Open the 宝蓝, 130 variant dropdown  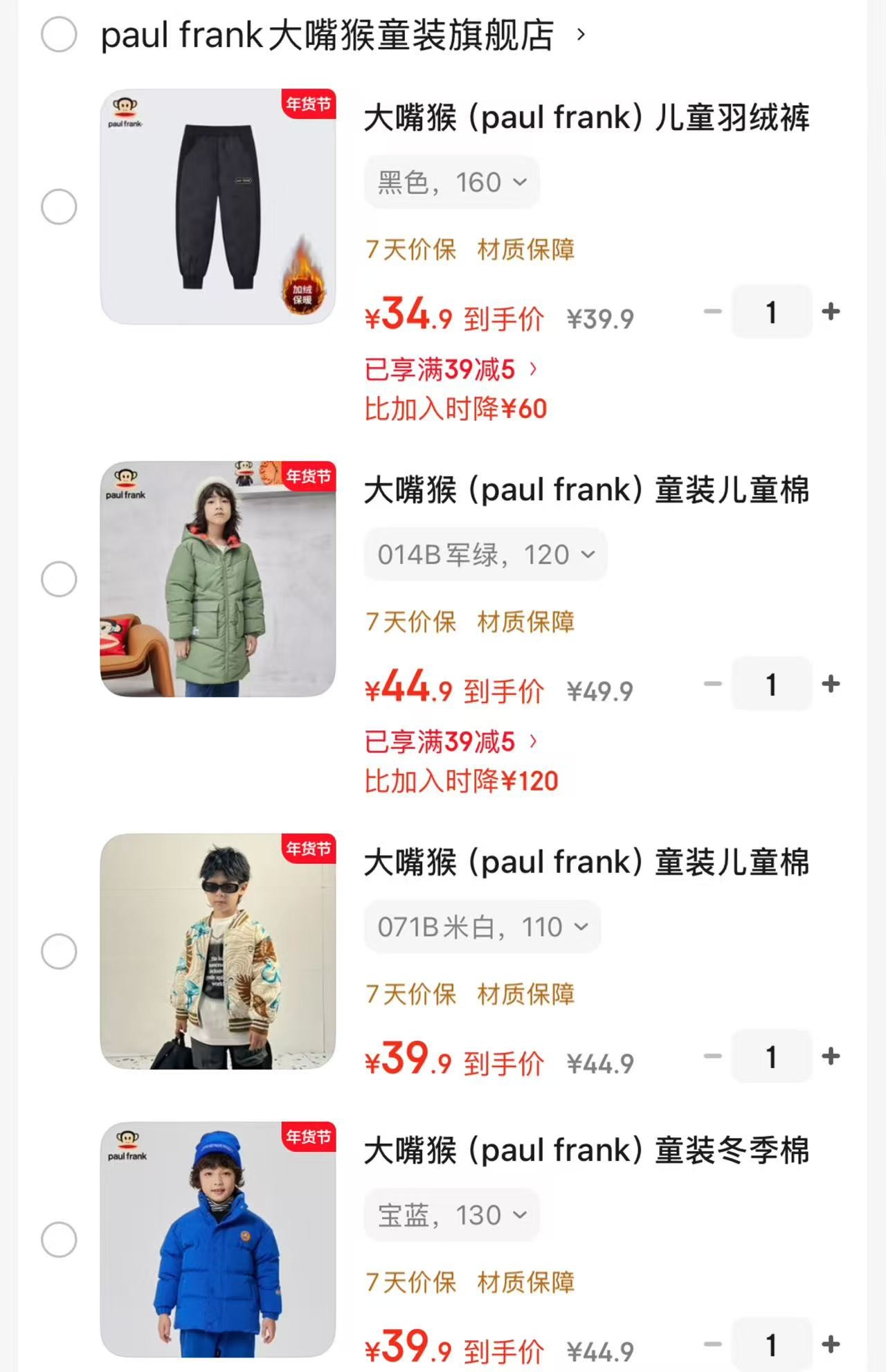tap(451, 1215)
